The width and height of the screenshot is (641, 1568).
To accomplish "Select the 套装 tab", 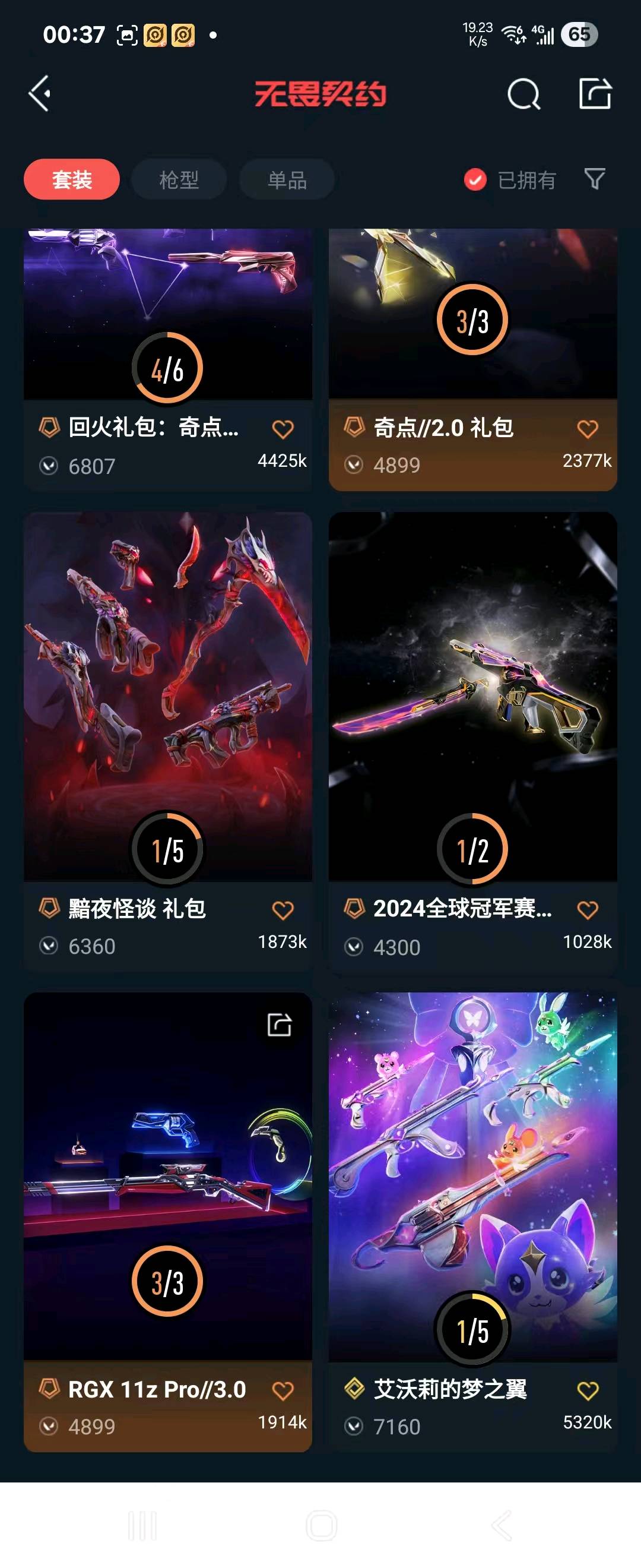I will (72, 179).
